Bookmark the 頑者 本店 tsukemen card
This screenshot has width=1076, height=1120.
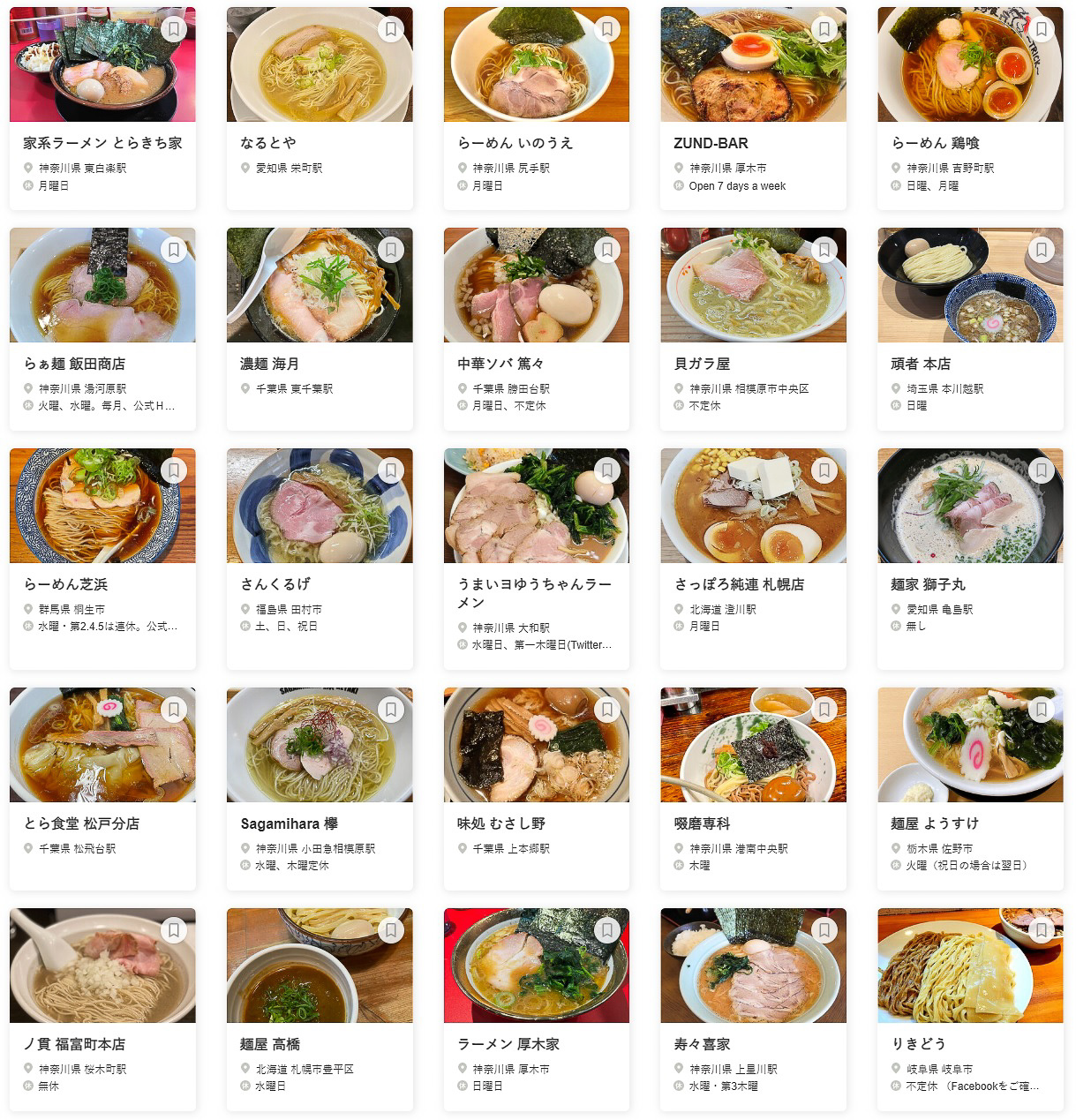coord(1040,250)
